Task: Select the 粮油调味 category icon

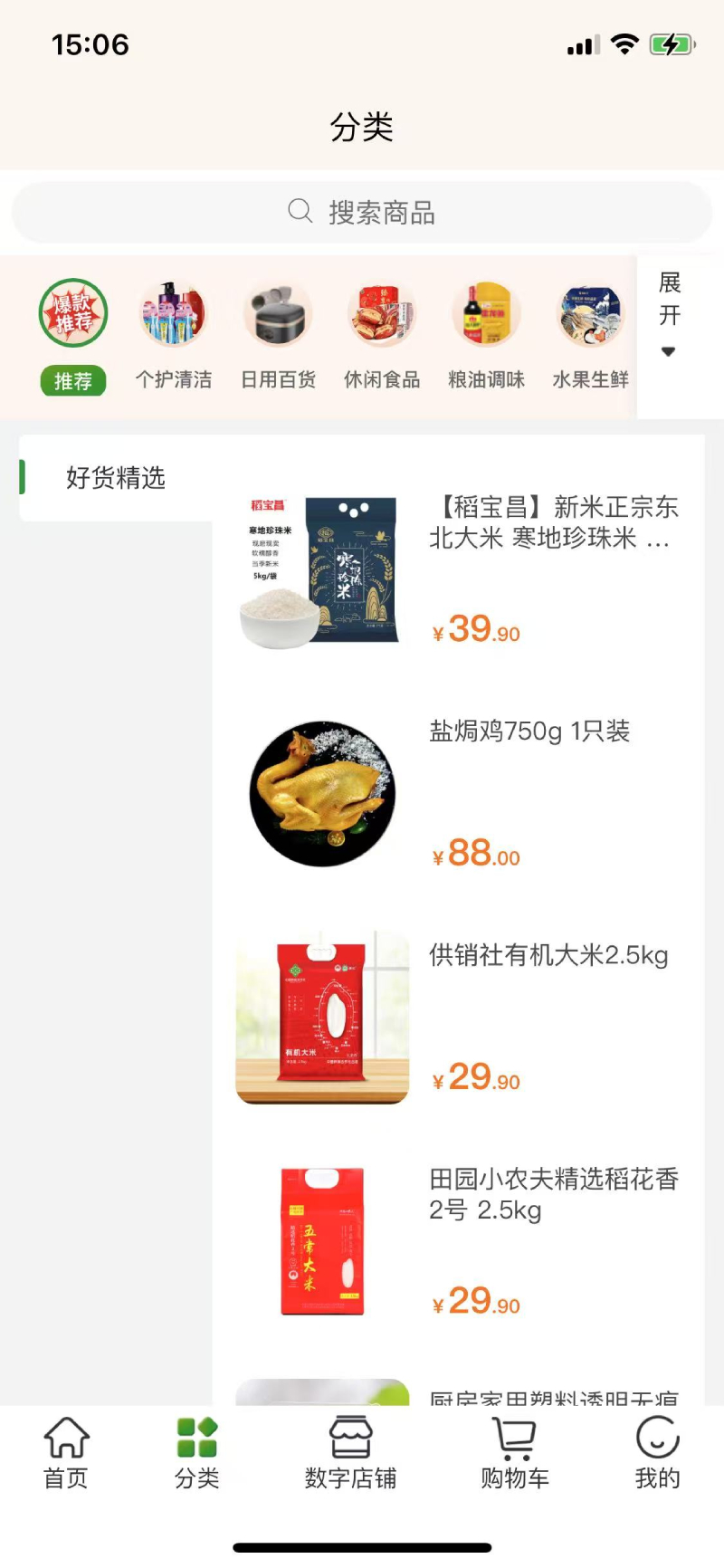Action: click(x=486, y=312)
